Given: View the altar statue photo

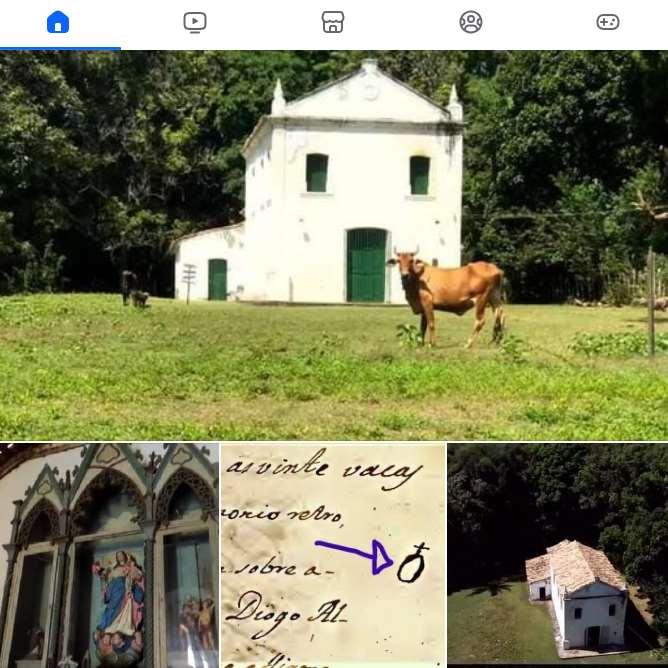Looking at the screenshot, I should [x=109, y=555].
